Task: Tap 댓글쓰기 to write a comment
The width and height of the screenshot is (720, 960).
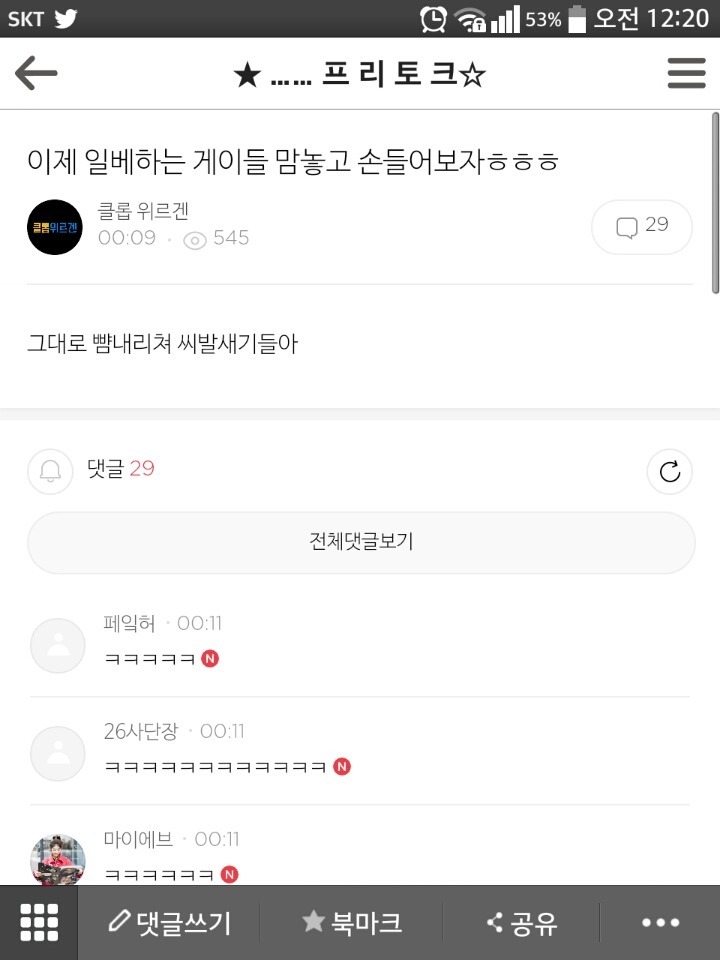Action: pos(181,922)
